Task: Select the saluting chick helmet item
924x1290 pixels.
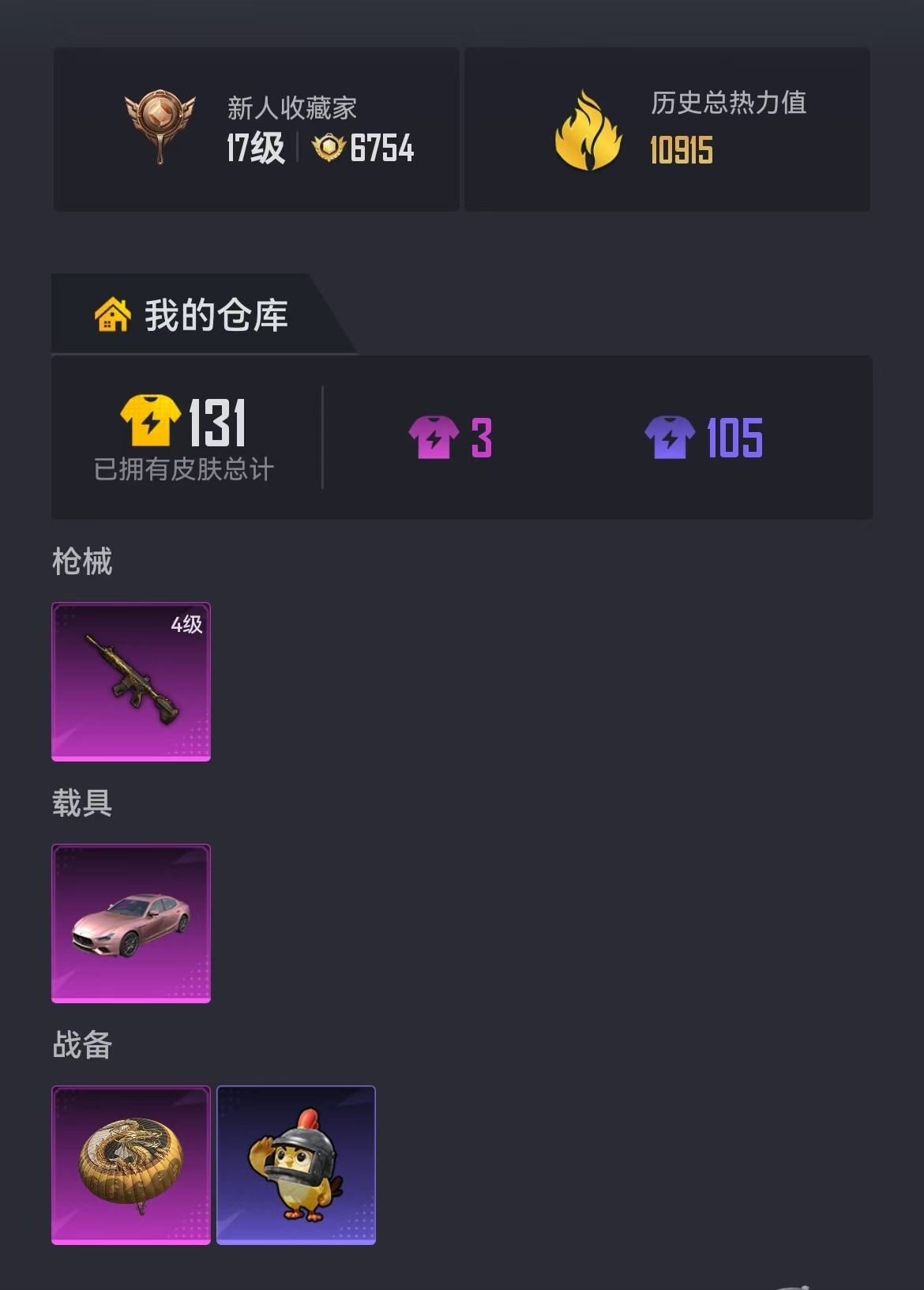Action: tap(296, 1165)
